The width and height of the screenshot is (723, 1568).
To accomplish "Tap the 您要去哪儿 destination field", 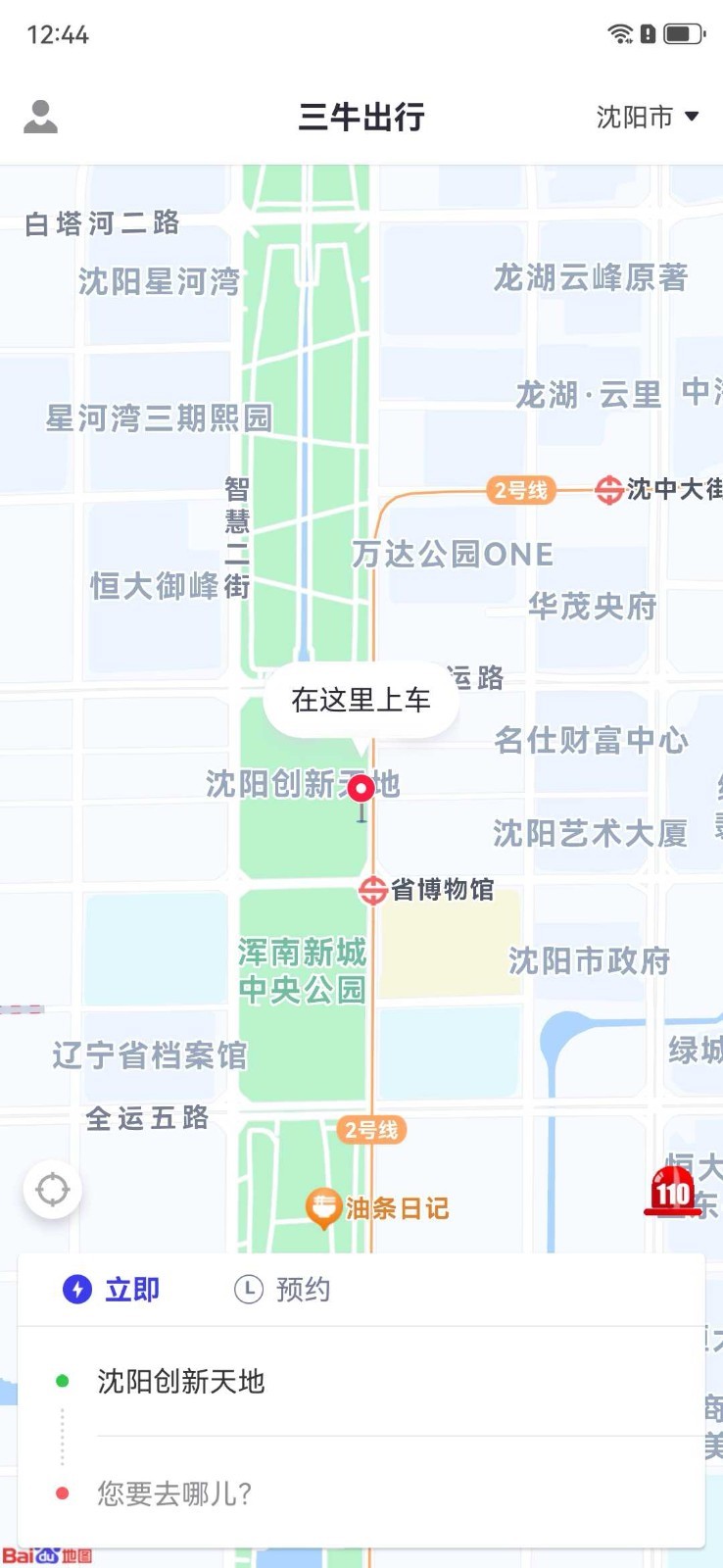I will click(x=174, y=1494).
